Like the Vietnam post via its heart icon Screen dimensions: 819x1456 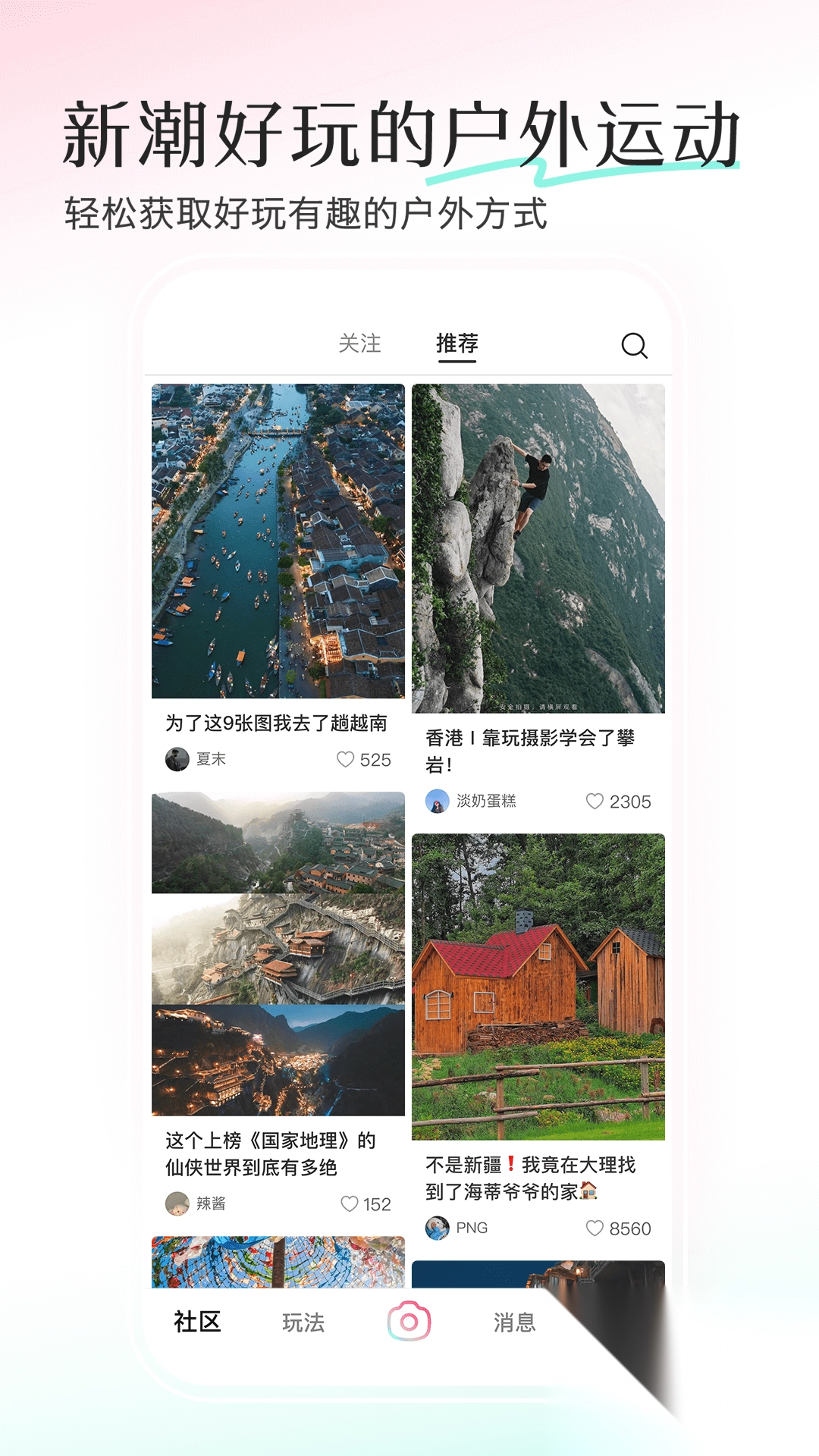coord(348,760)
